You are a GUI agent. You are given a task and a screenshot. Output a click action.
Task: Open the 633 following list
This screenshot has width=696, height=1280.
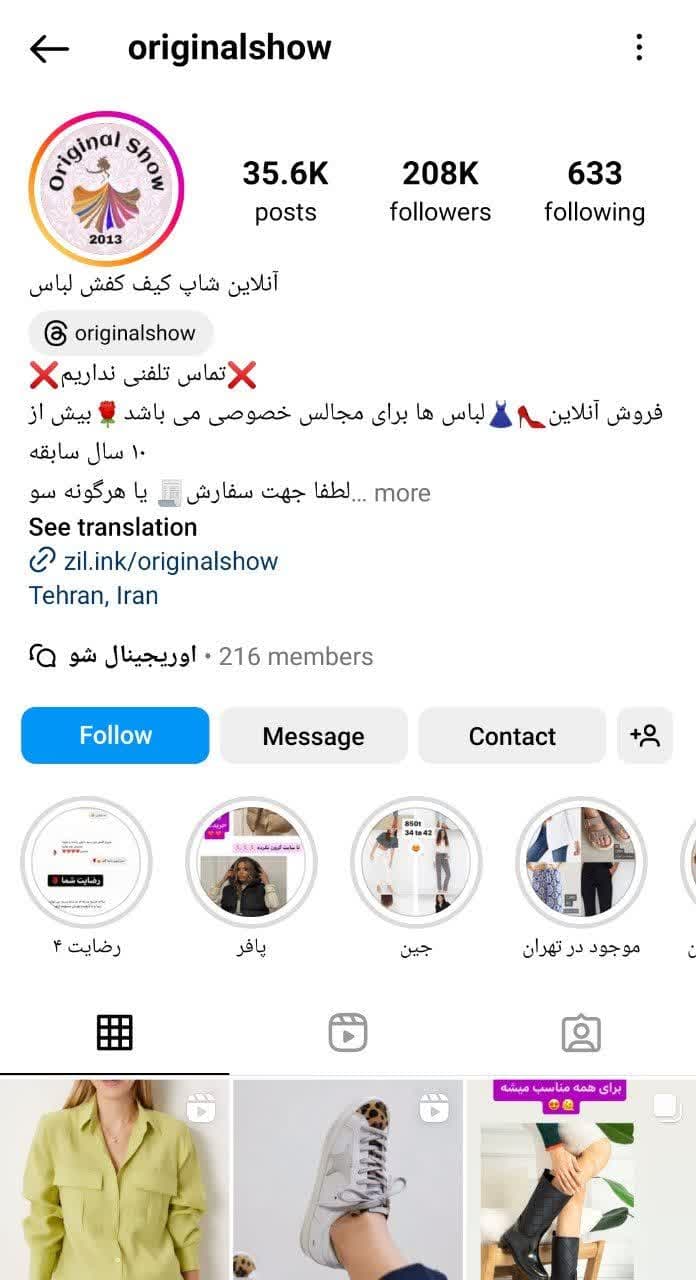(x=594, y=190)
